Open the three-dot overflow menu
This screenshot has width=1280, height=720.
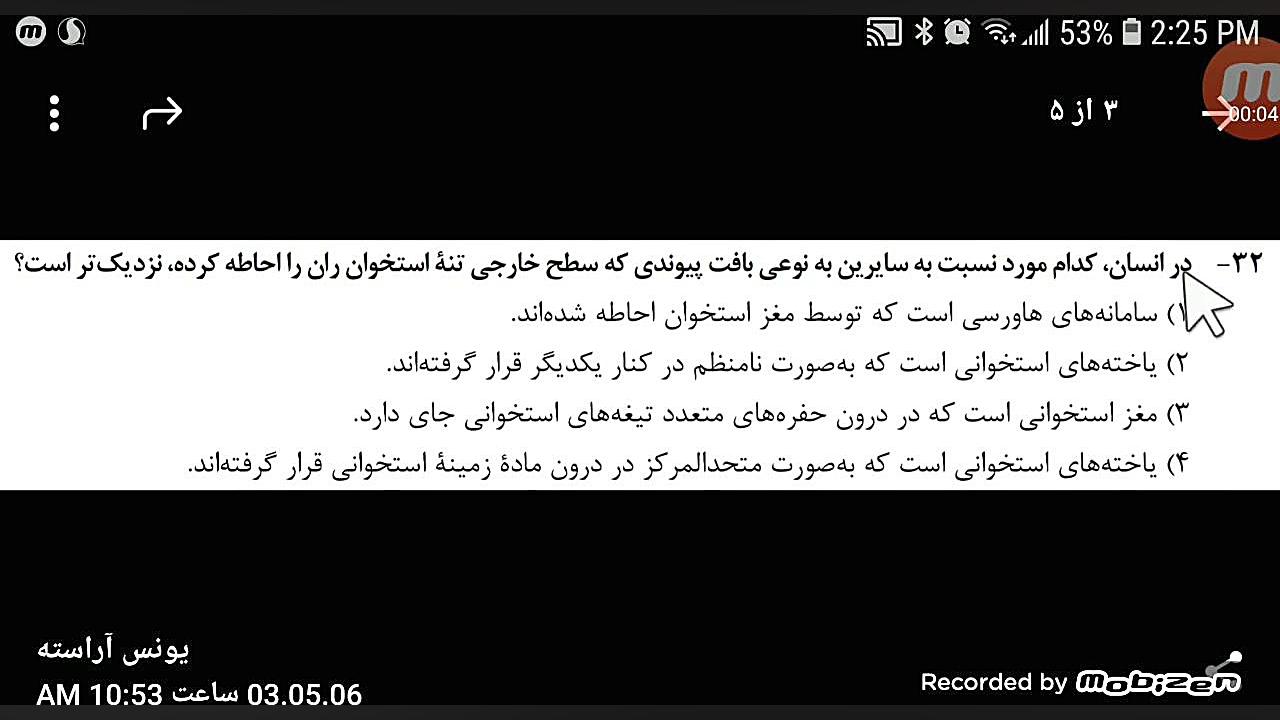point(55,114)
